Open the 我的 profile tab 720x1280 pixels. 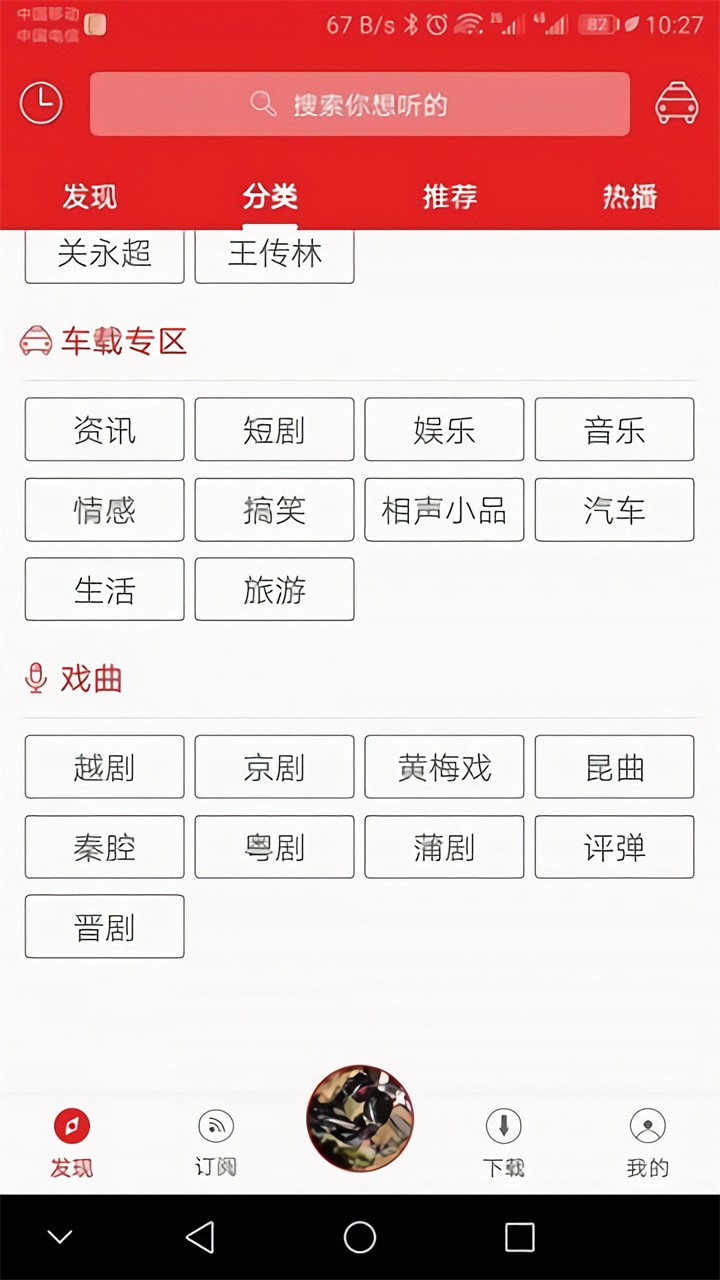(x=647, y=1142)
